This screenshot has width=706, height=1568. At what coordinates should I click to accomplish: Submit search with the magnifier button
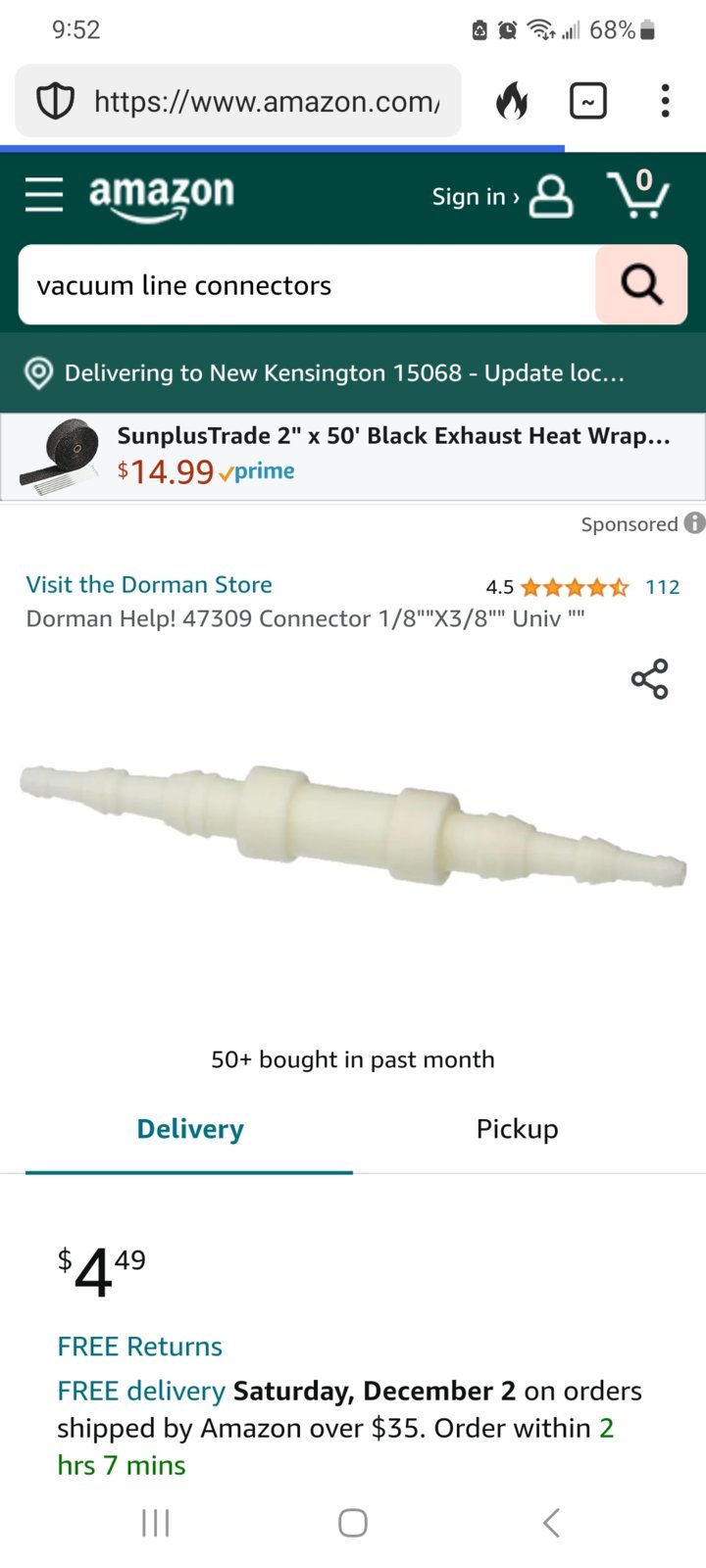[x=641, y=285]
